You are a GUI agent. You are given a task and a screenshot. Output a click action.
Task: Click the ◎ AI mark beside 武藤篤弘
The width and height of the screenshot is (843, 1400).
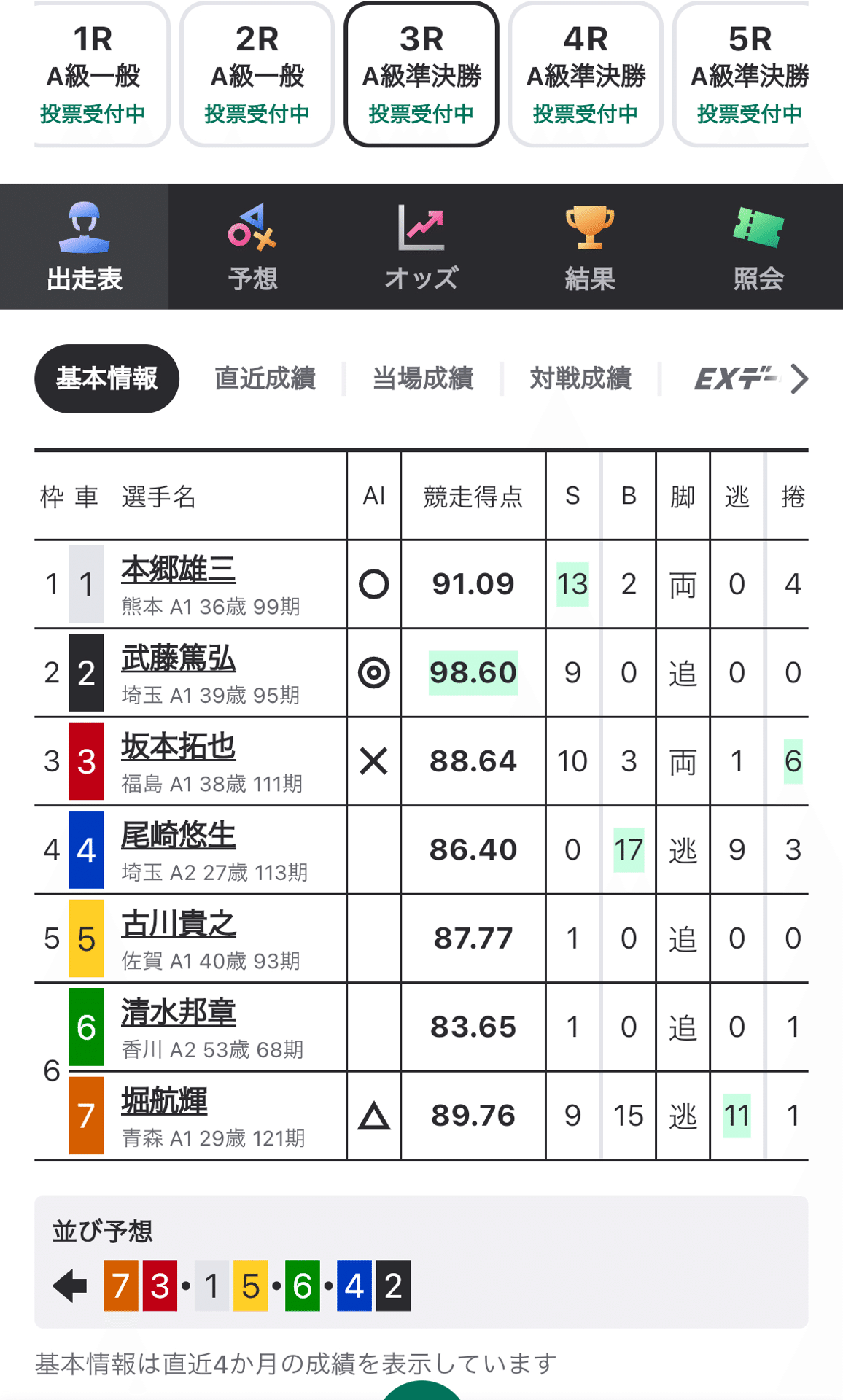pyautogui.click(x=374, y=672)
